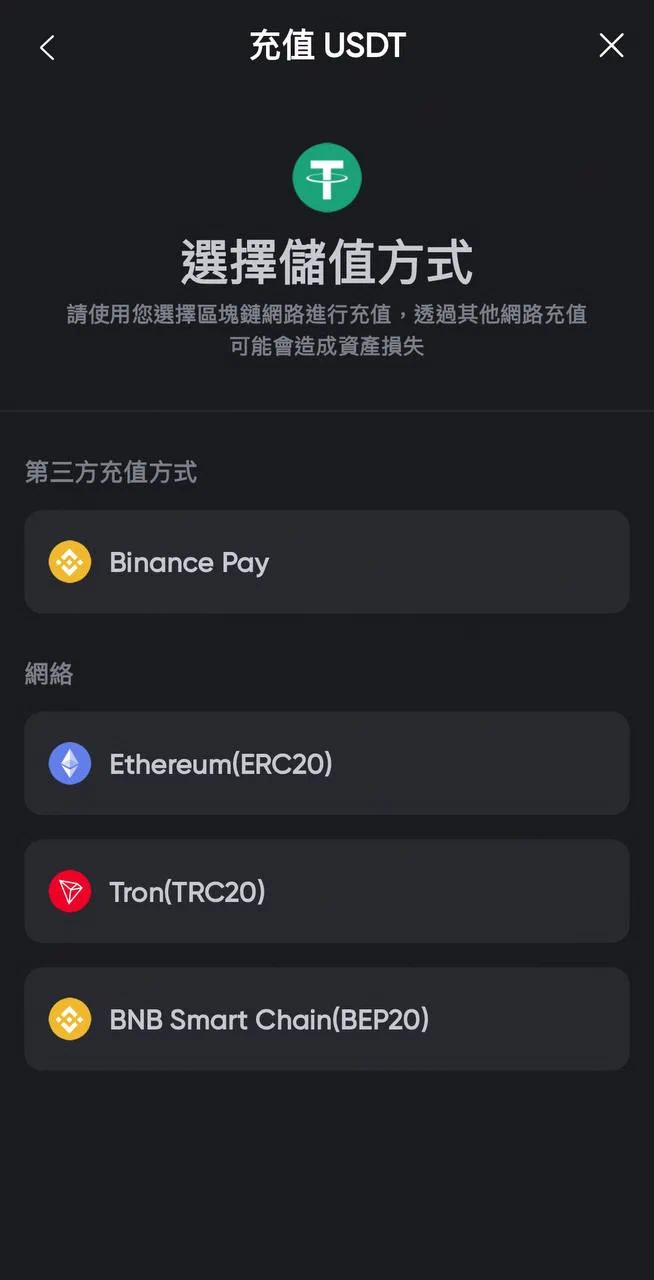This screenshot has height=1280, width=654.
Task: Choose the Ethereum(ERC20) network
Action: pyautogui.click(x=326, y=764)
